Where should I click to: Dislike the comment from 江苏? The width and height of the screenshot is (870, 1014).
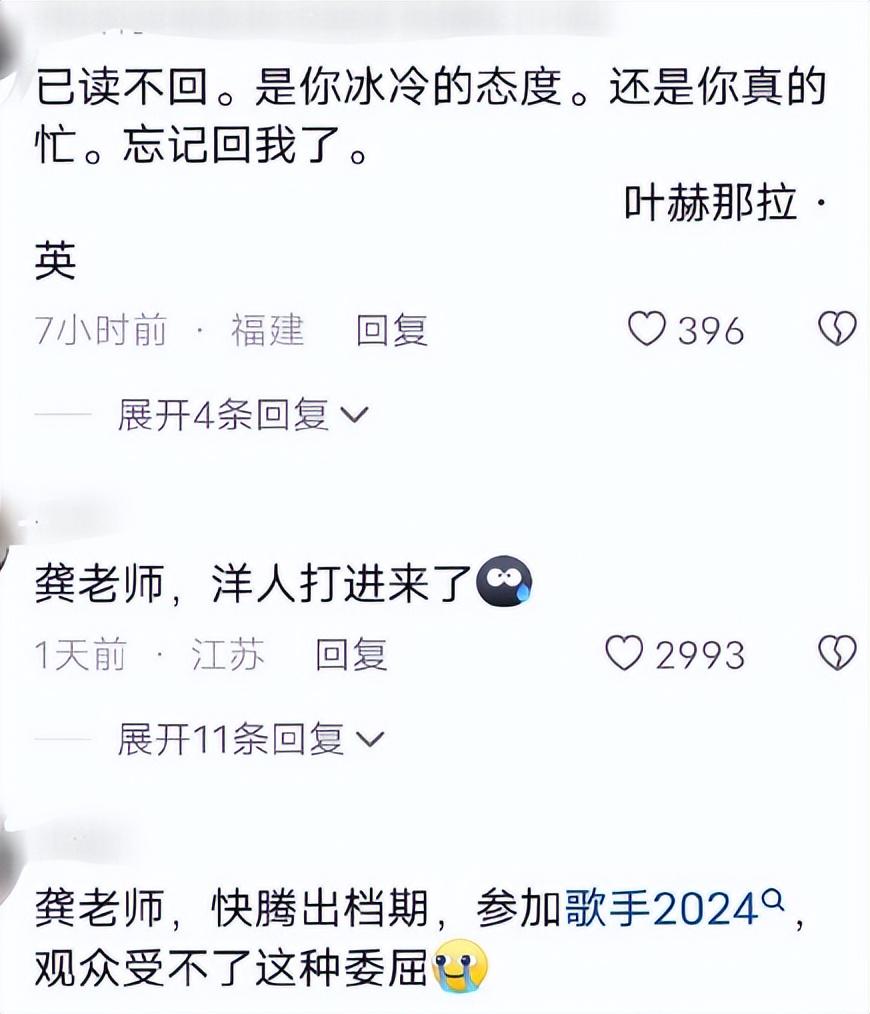point(837,654)
